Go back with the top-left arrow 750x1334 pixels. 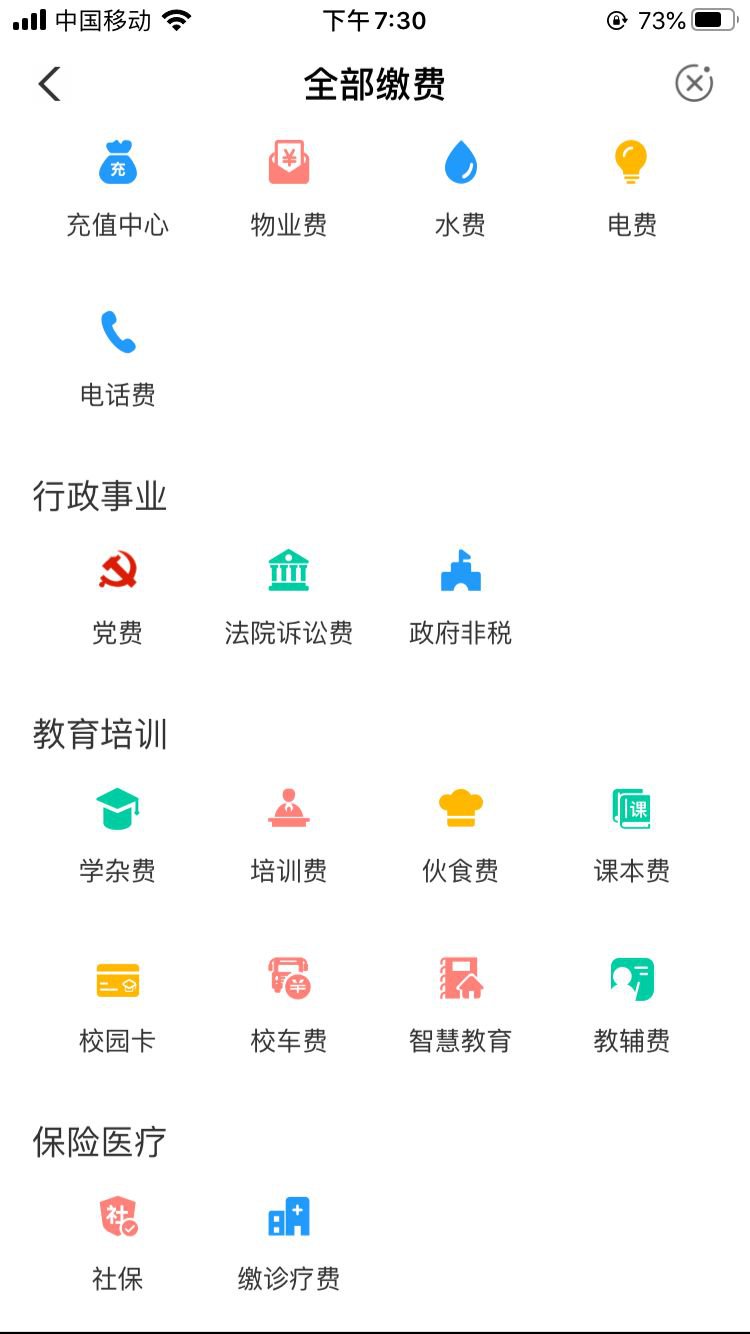pyautogui.click(x=49, y=85)
